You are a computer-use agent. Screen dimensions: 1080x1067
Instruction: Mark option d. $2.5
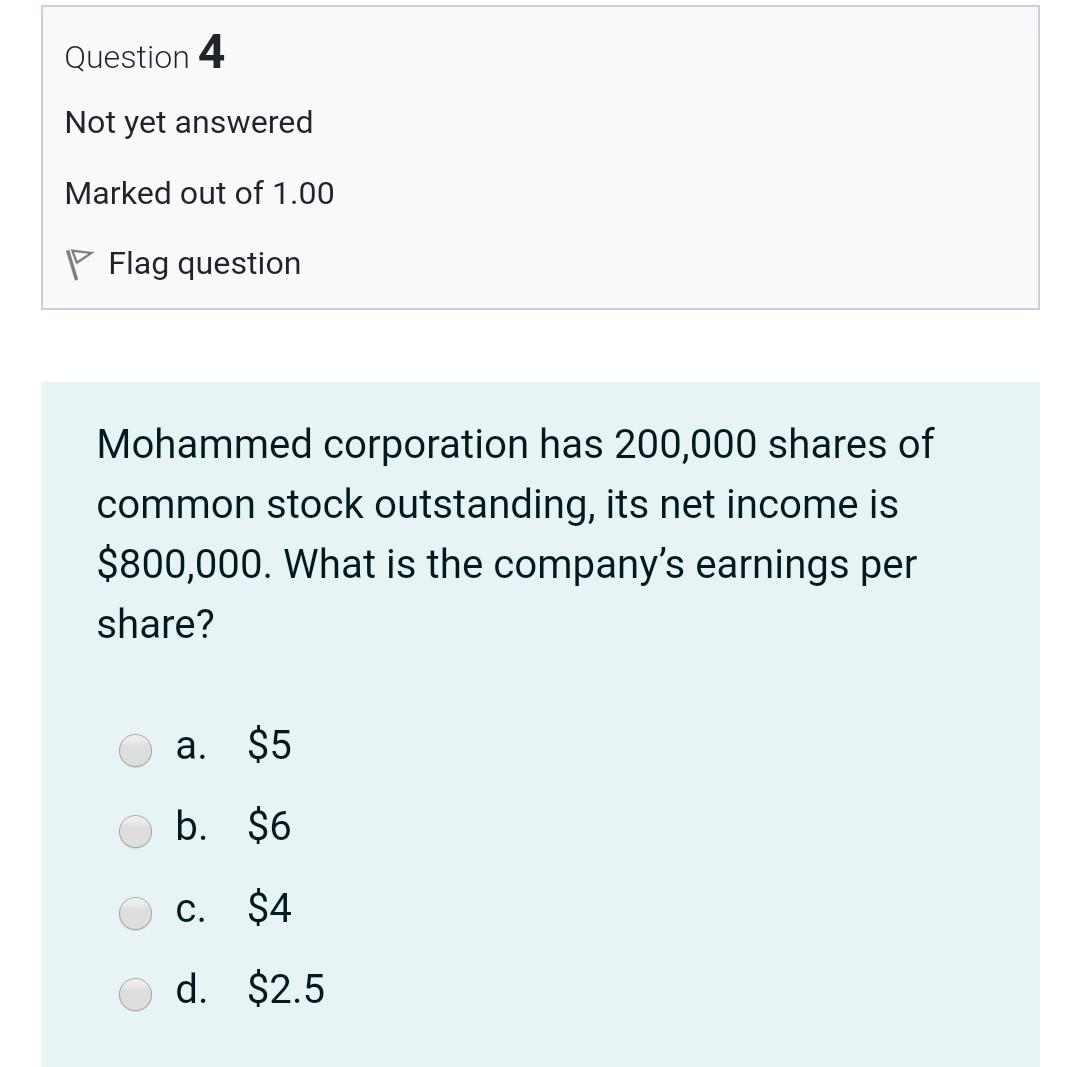[x=136, y=993]
